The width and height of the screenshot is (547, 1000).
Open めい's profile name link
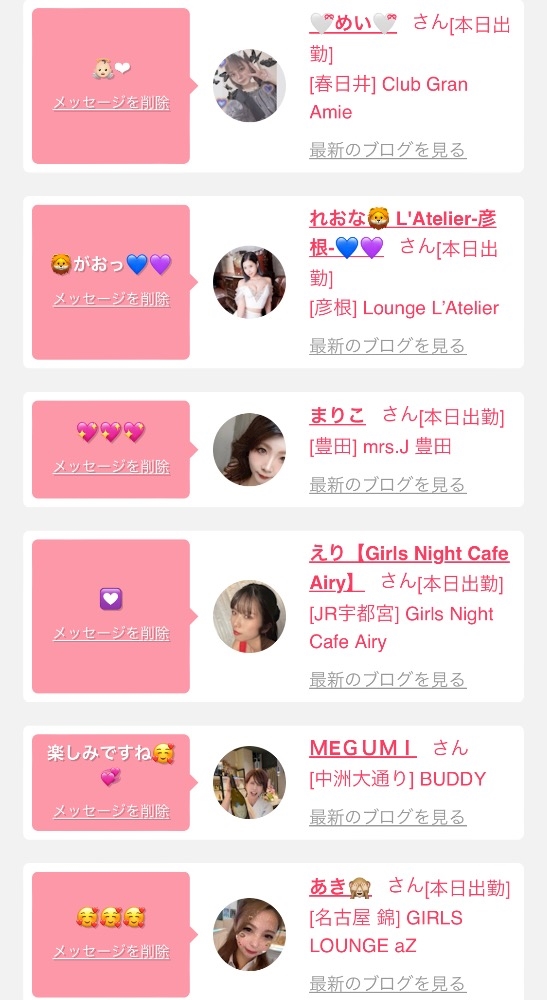coord(353,24)
